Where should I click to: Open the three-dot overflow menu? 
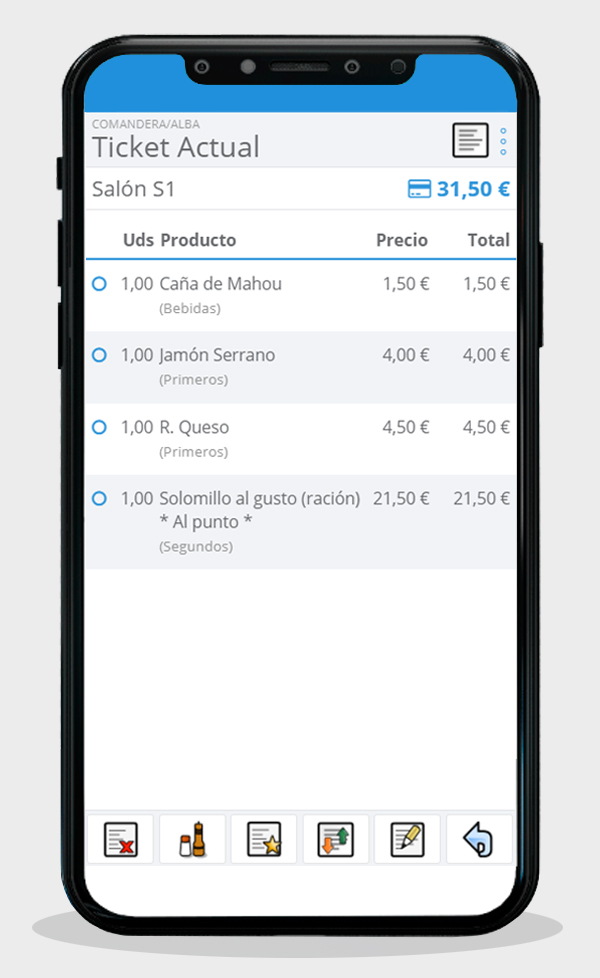503,142
